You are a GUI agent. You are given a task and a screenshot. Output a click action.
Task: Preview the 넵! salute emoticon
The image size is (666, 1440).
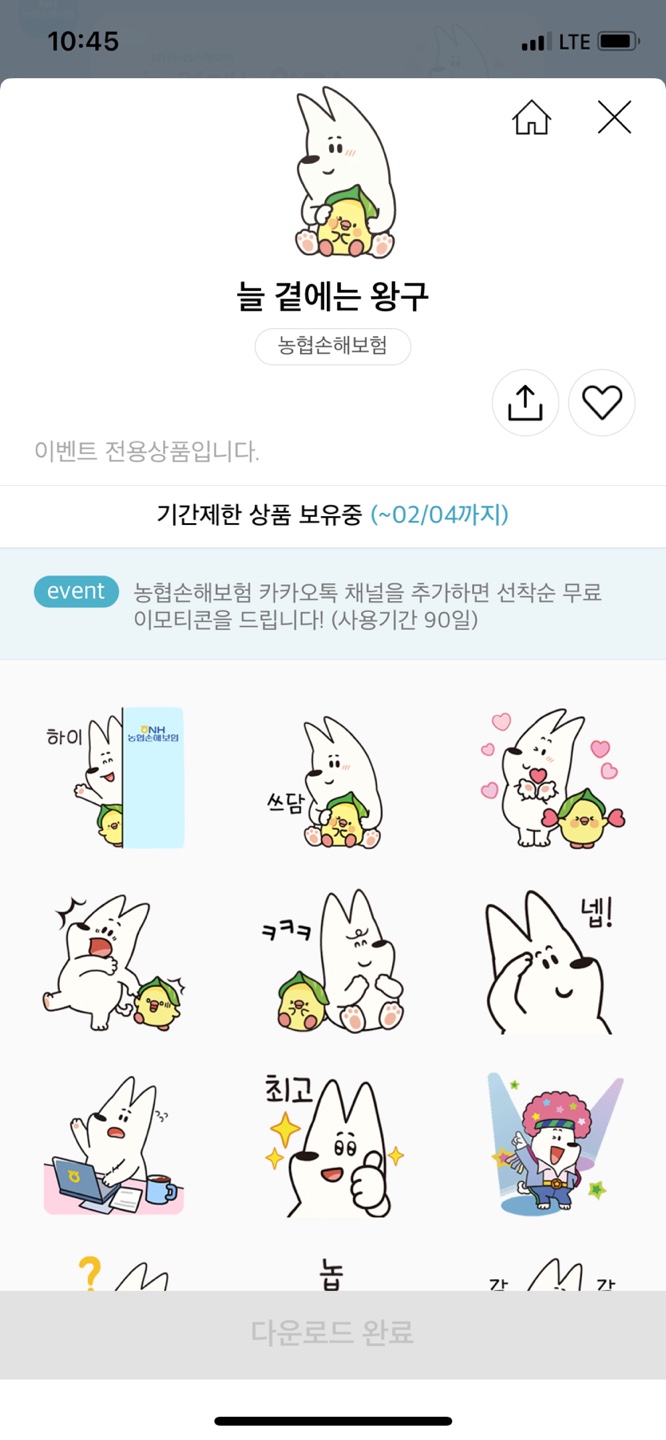pyautogui.click(x=551, y=962)
